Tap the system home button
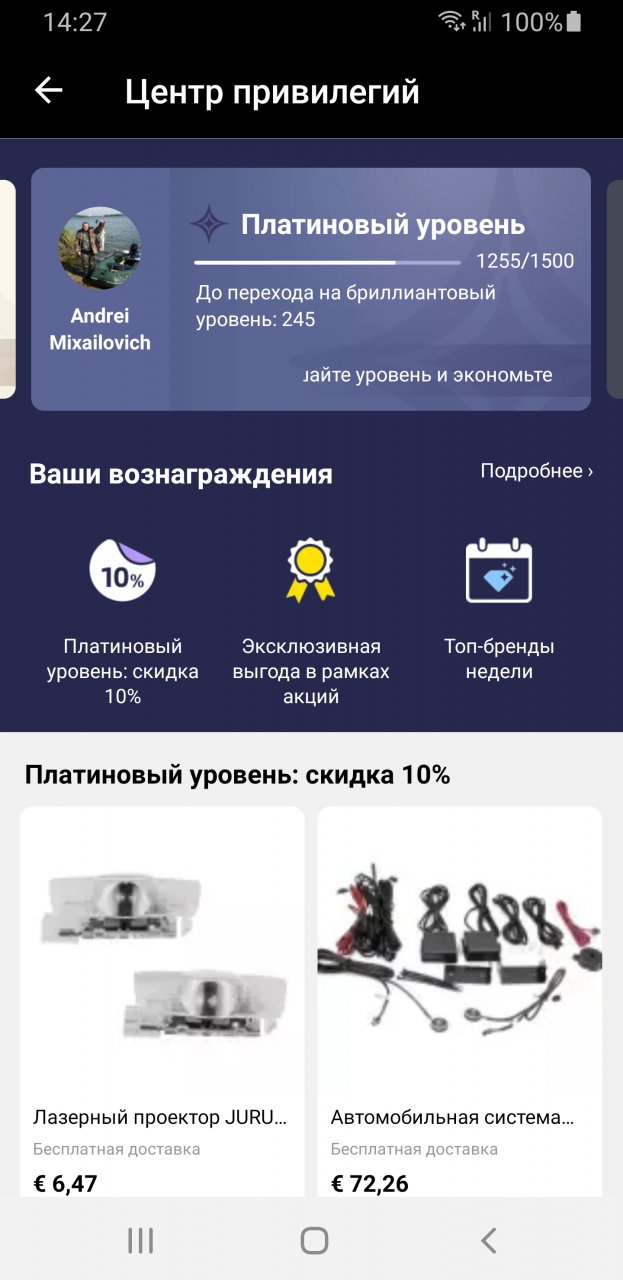Viewport: 623px width, 1280px height. click(314, 1241)
